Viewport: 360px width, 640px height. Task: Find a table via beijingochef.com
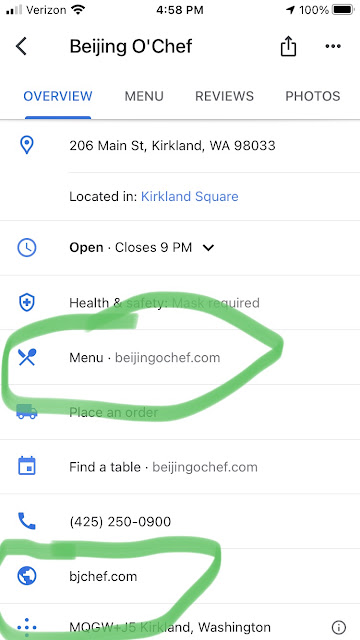pos(180,467)
